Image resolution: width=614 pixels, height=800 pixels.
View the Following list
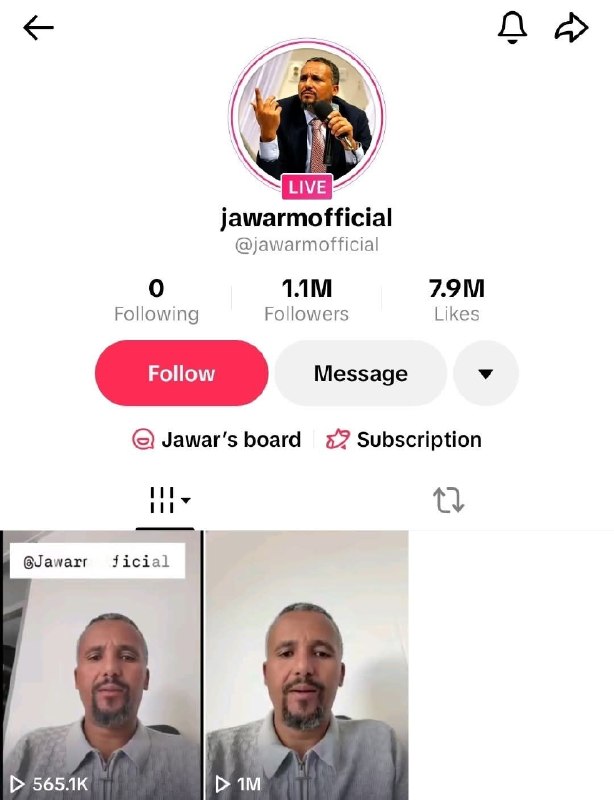tap(156, 301)
